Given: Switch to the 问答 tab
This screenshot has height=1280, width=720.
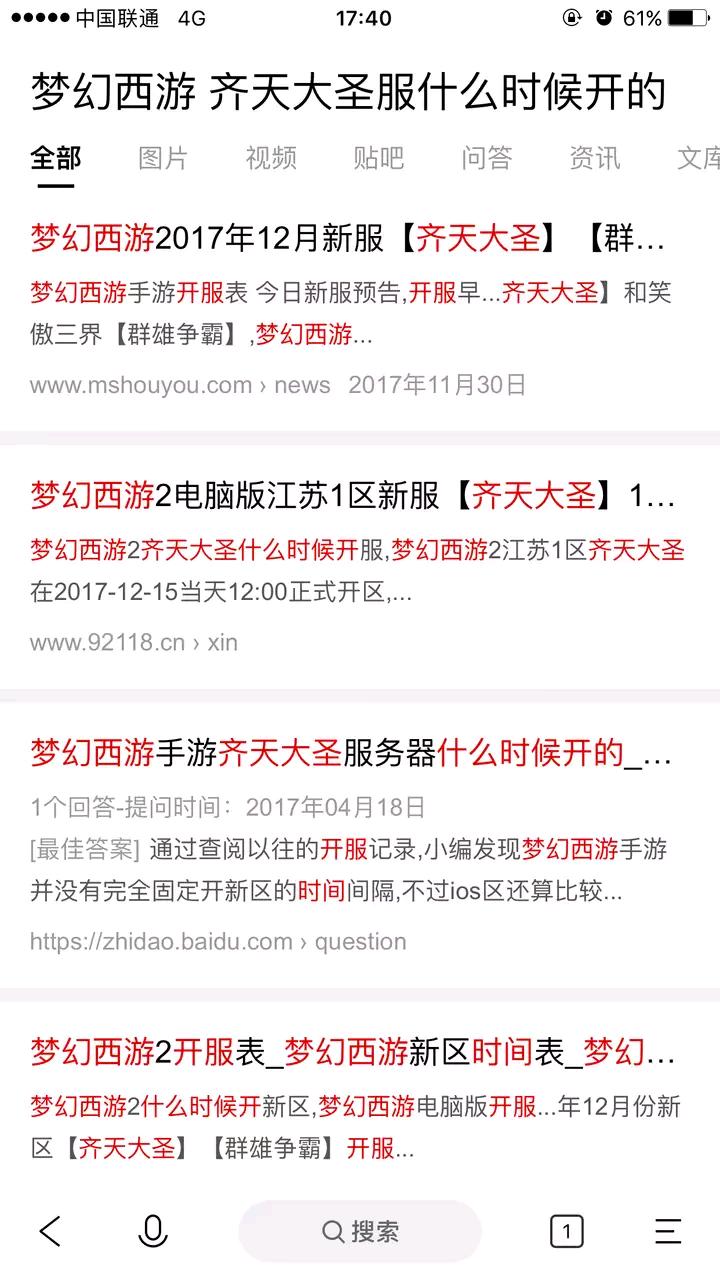Looking at the screenshot, I should tap(487, 158).
